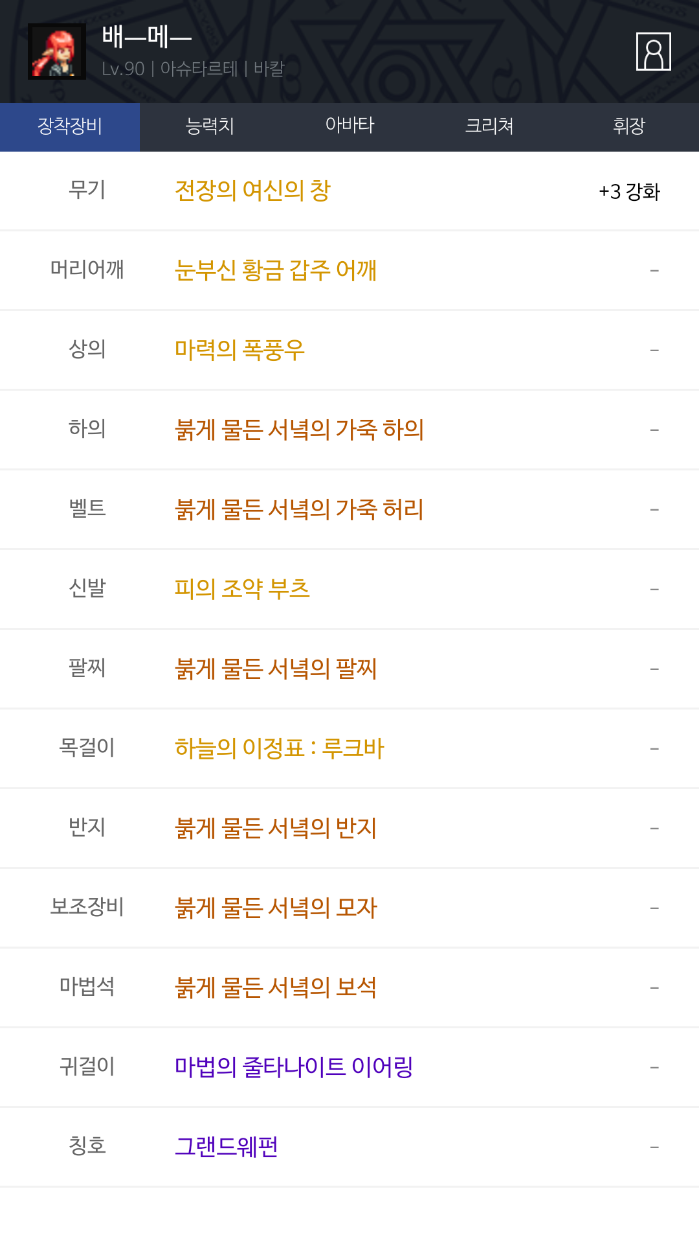Open 붉게 물든 서녘의 팔찌 item
Screen dimensions: 699x1244
click(275, 669)
